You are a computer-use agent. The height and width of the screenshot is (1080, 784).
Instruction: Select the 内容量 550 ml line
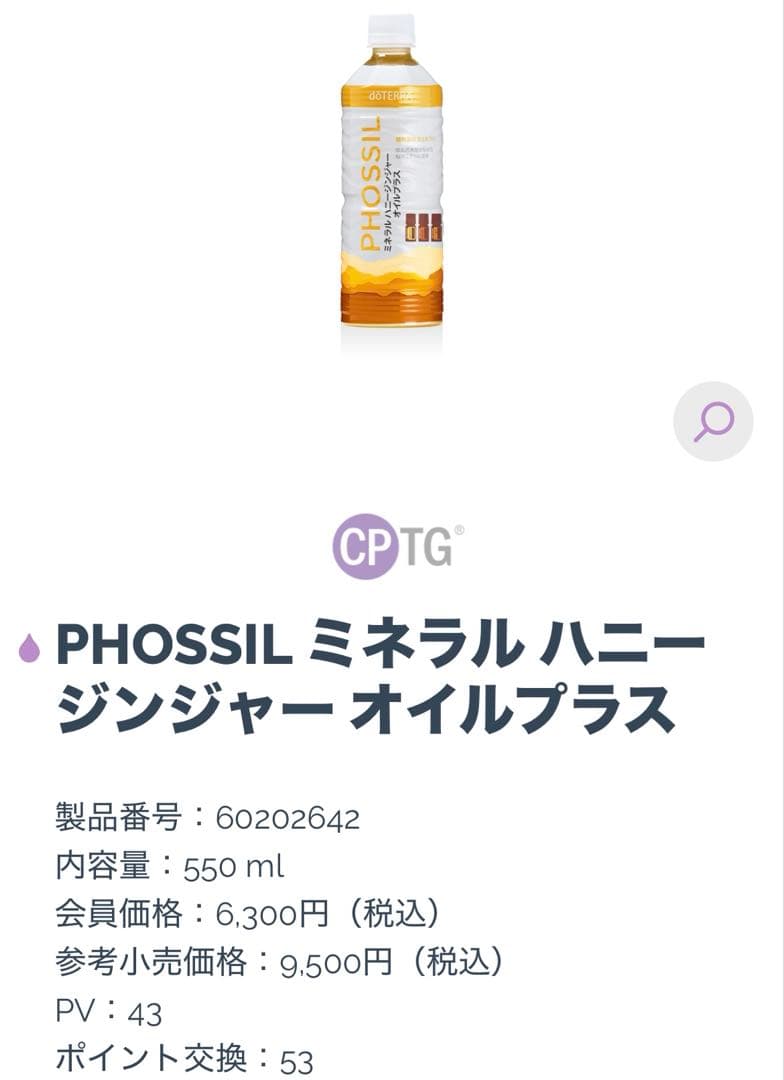(x=170, y=865)
